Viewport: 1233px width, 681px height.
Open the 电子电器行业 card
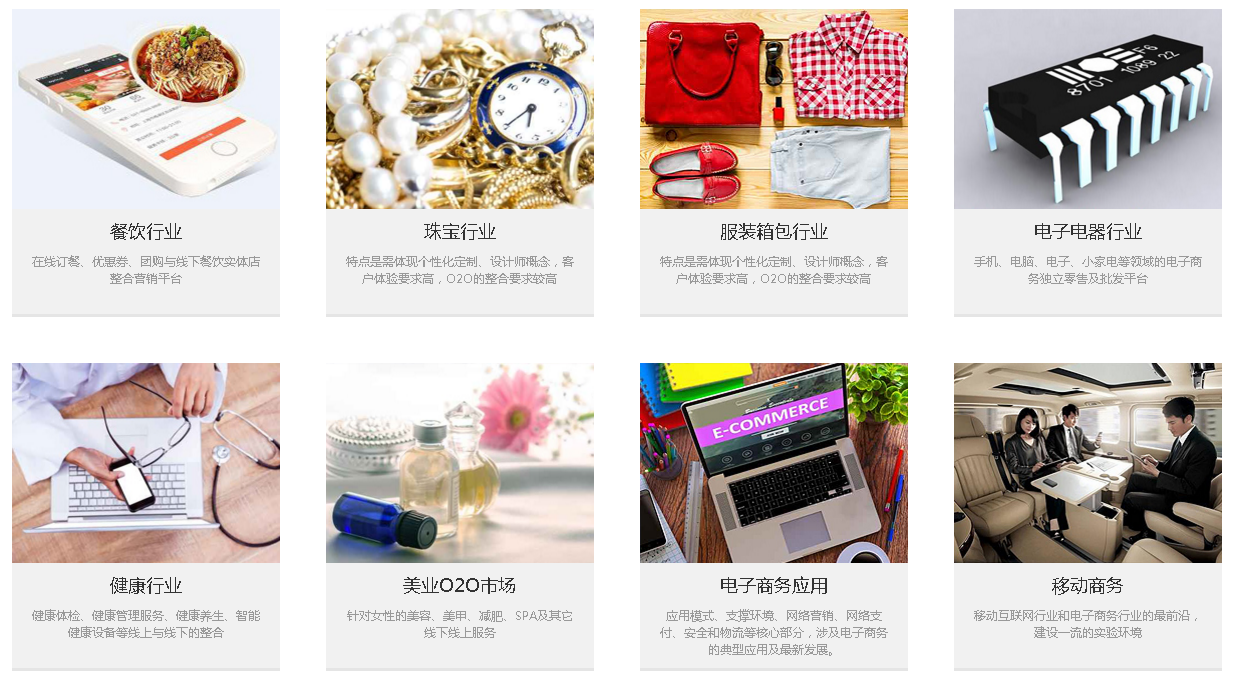point(1087,232)
